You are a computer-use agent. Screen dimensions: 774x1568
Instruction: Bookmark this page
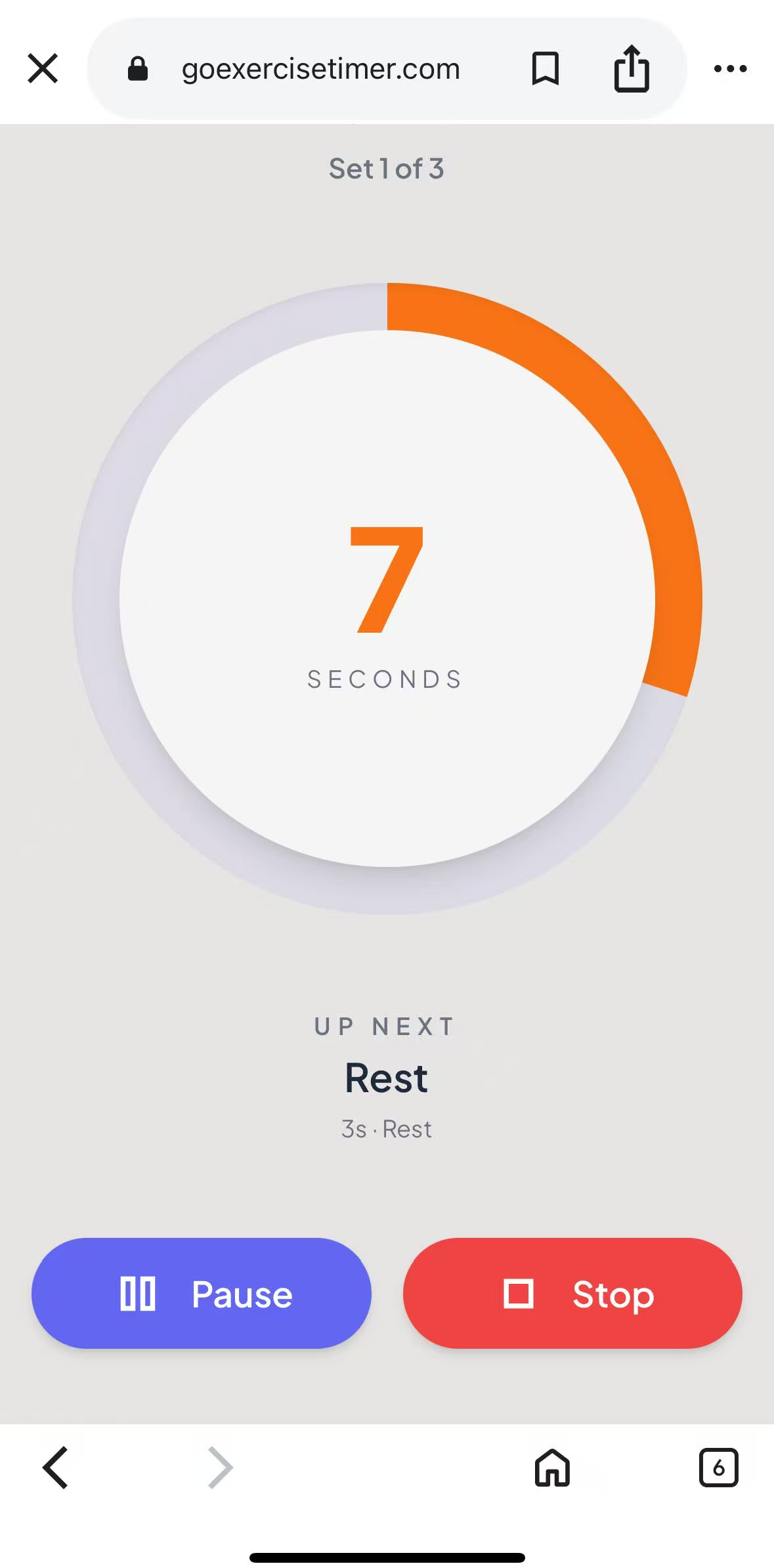tap(545, 68)
